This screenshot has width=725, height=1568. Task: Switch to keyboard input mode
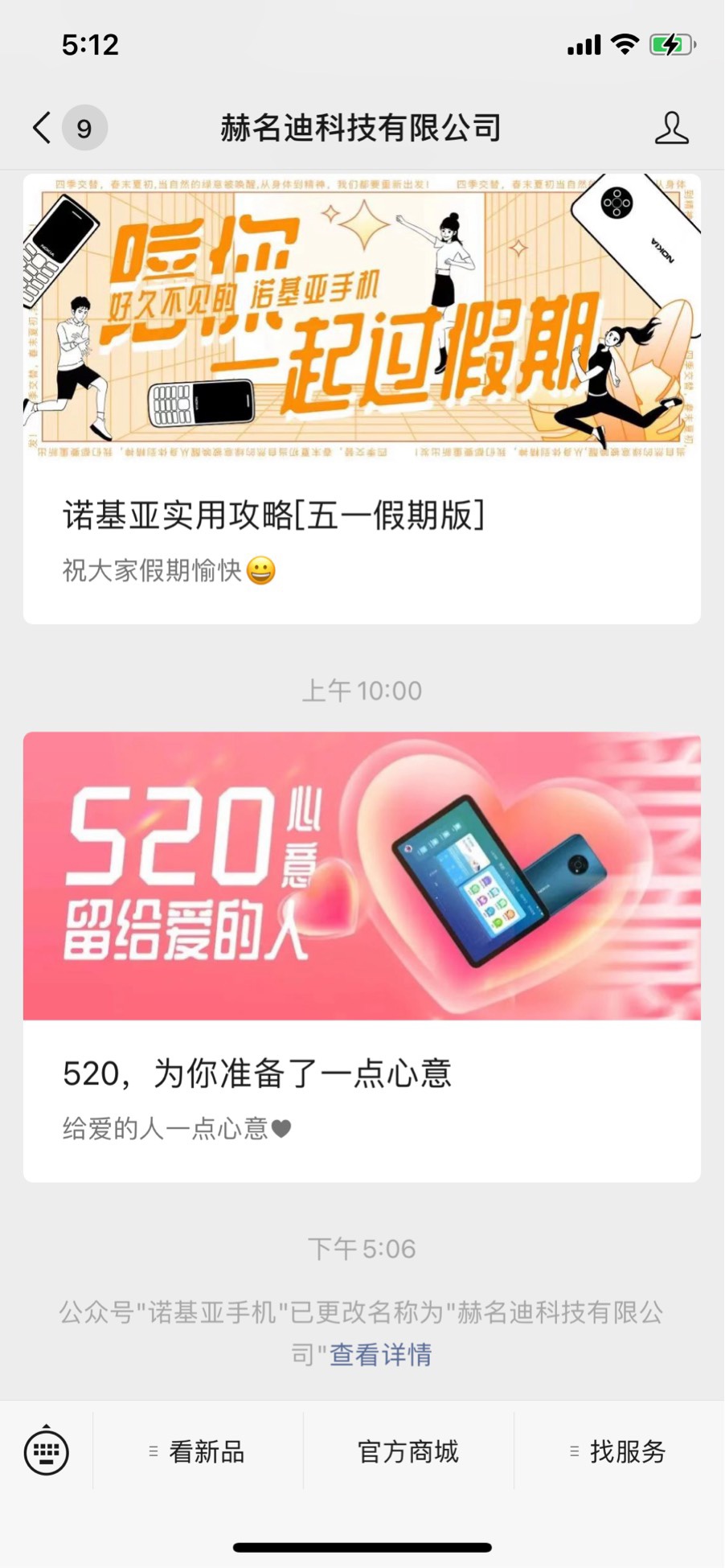(x=47, y=1451)
